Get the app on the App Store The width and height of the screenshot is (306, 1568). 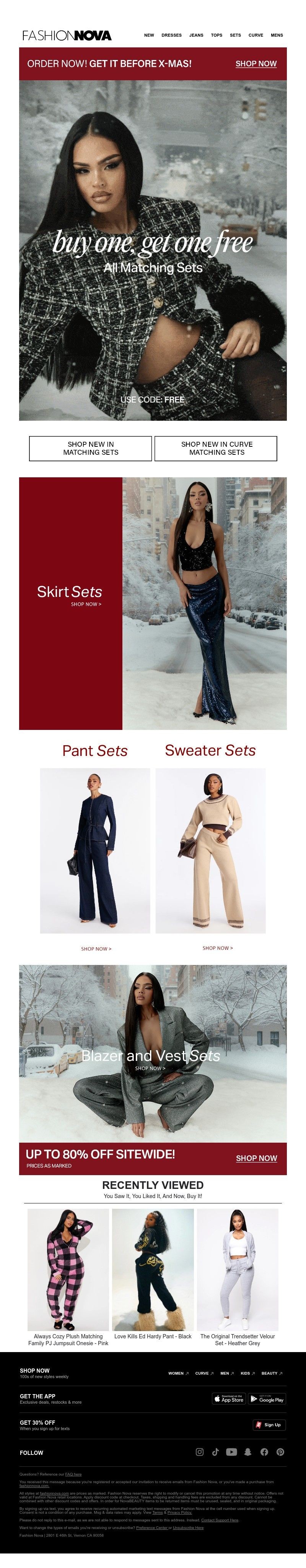pyautogui.click(x=229, y=1399)
